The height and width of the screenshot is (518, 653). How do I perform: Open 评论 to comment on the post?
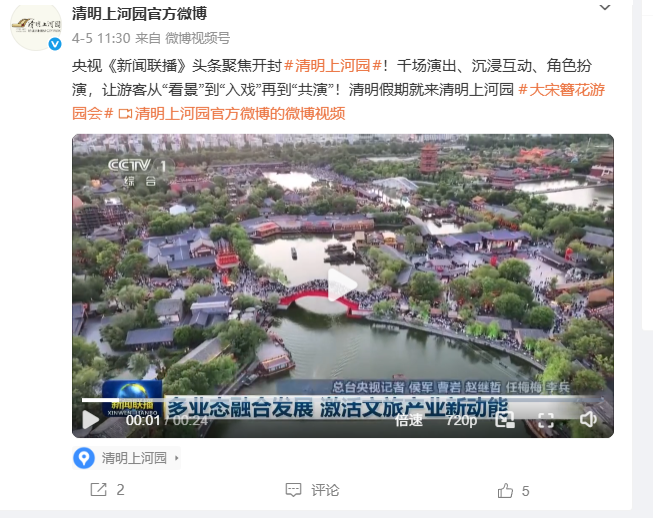312,490
